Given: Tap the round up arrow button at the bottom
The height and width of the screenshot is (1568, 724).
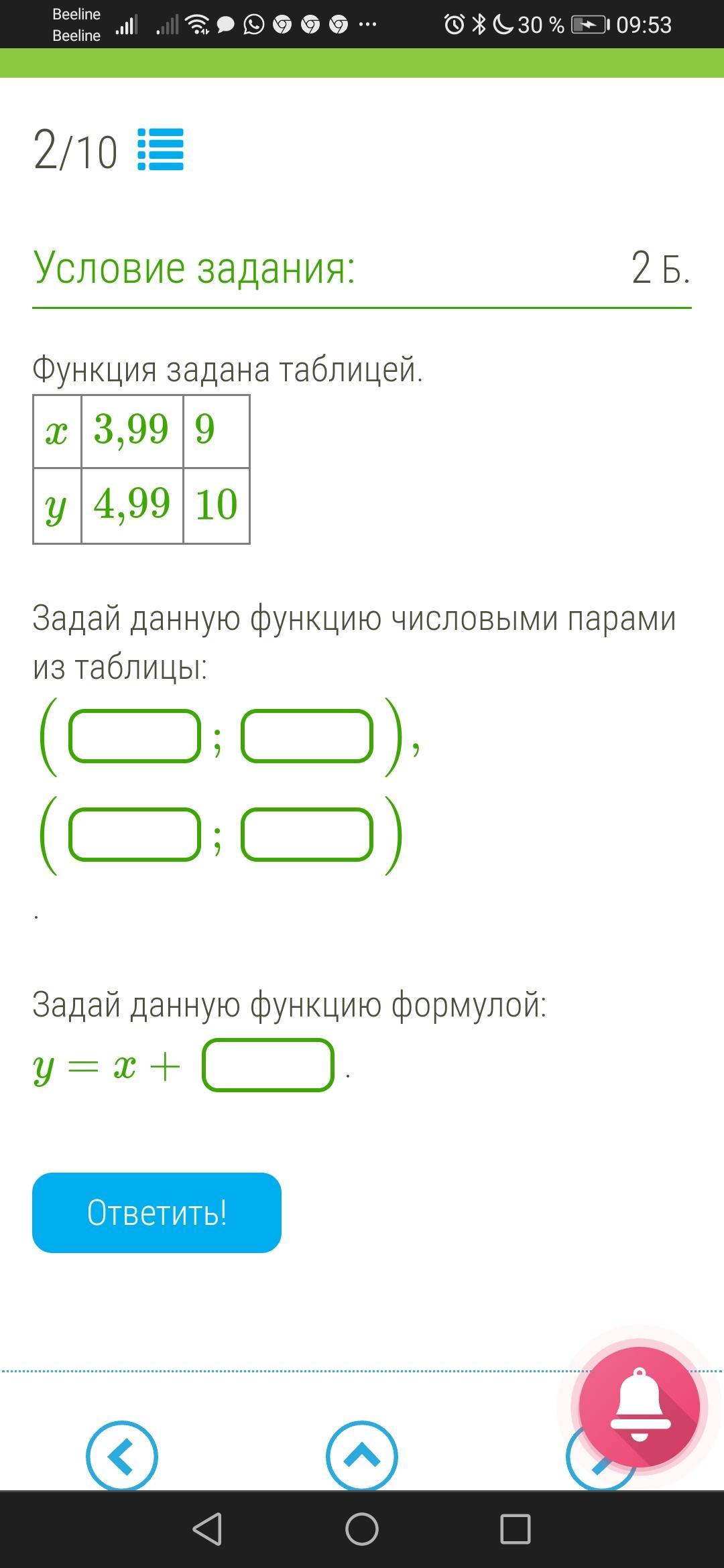Looking at the screenshot, I should click(362, 1456).
